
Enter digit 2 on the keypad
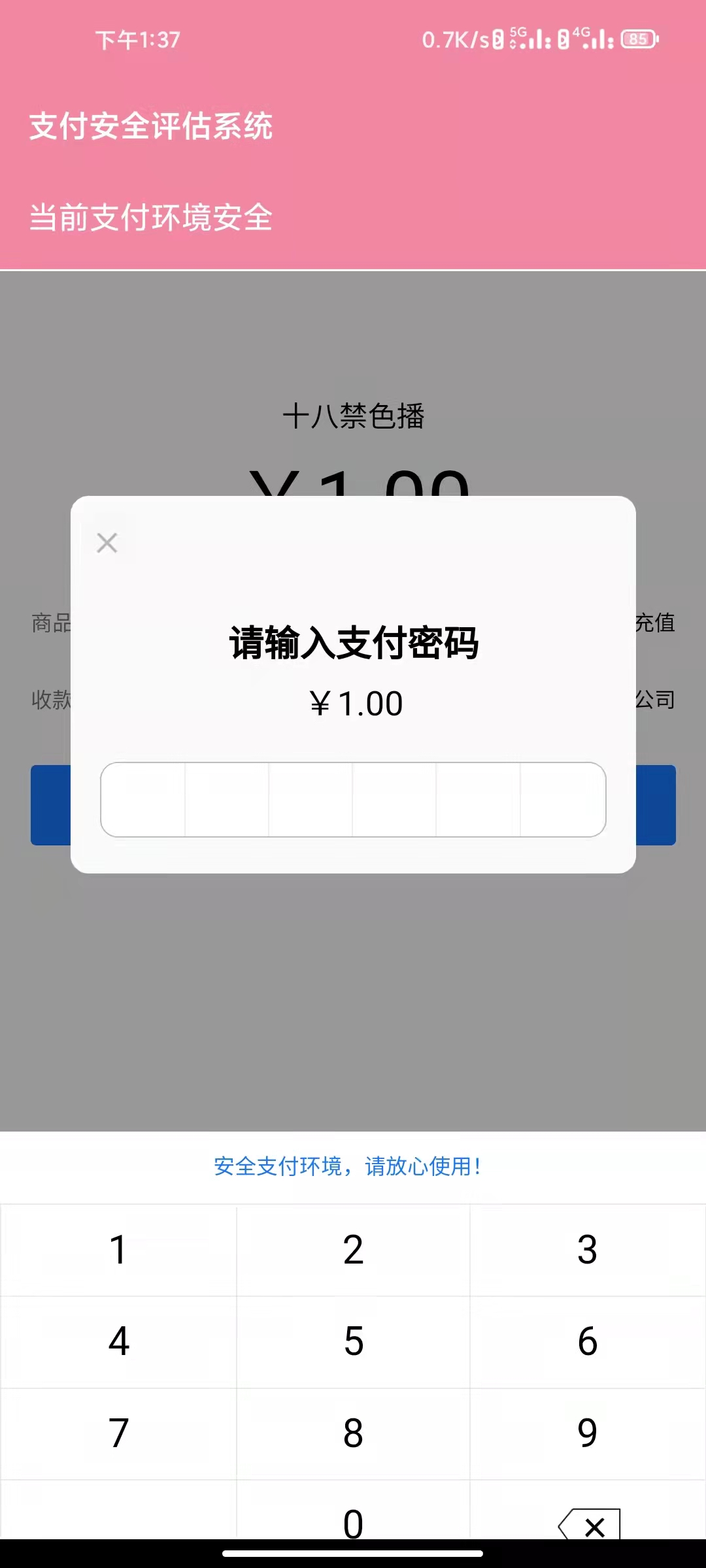353,1250
